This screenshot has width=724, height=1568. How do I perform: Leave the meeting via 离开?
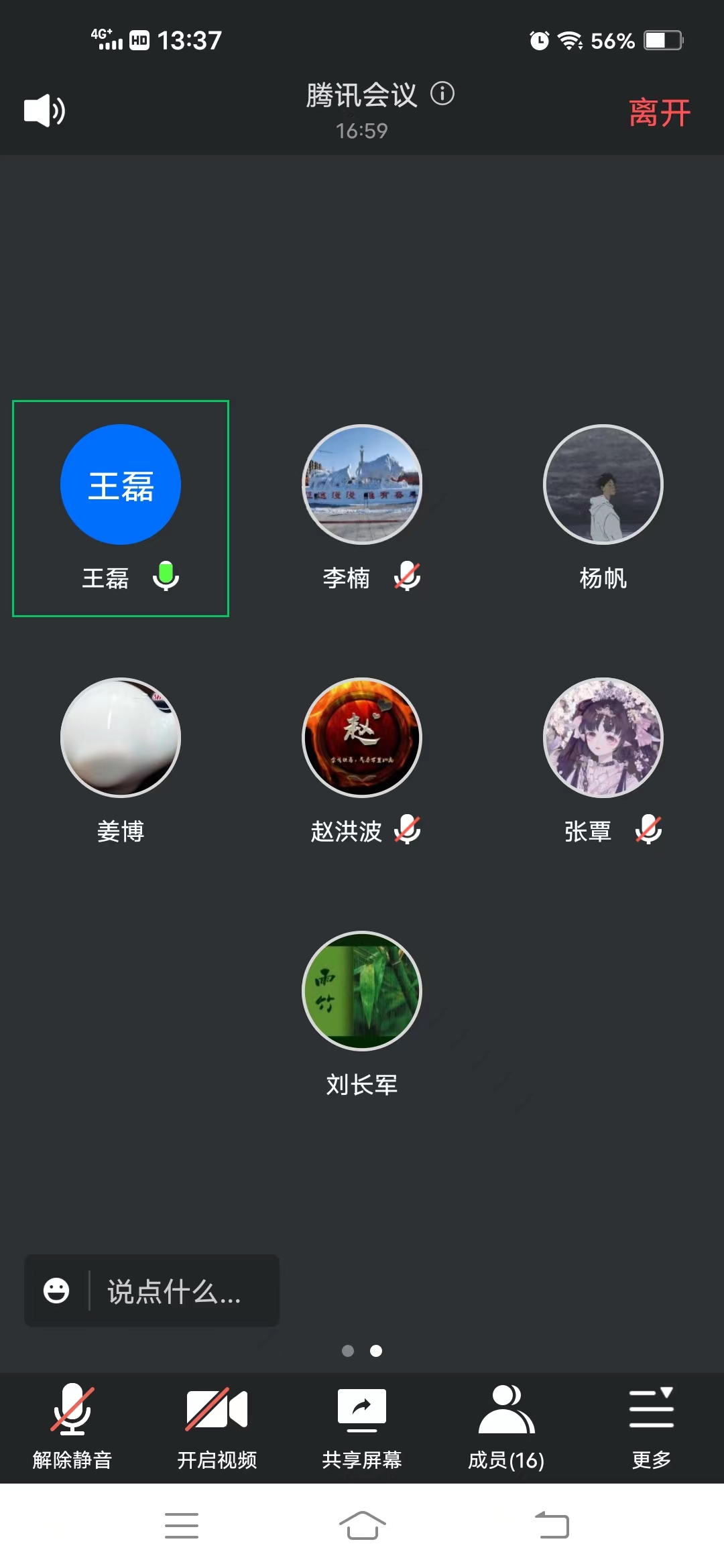[x=660, y=112]
